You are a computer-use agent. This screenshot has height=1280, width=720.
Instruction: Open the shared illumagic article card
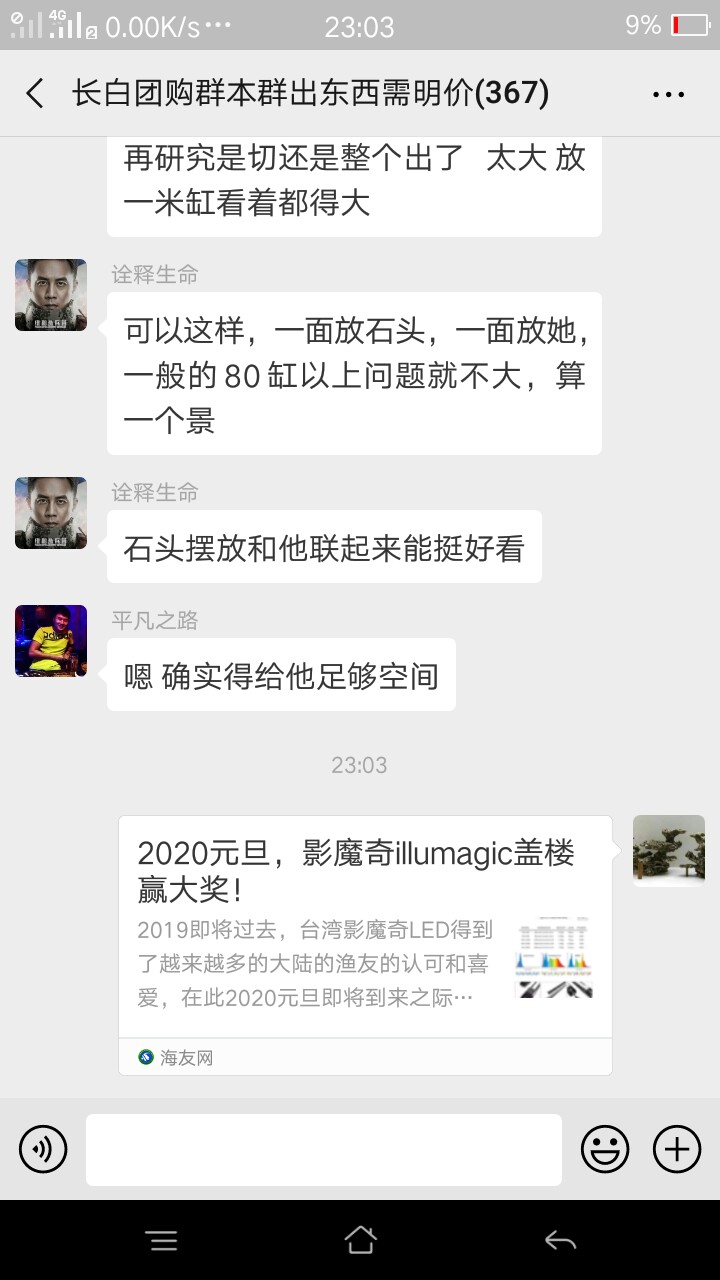point(365,945)
